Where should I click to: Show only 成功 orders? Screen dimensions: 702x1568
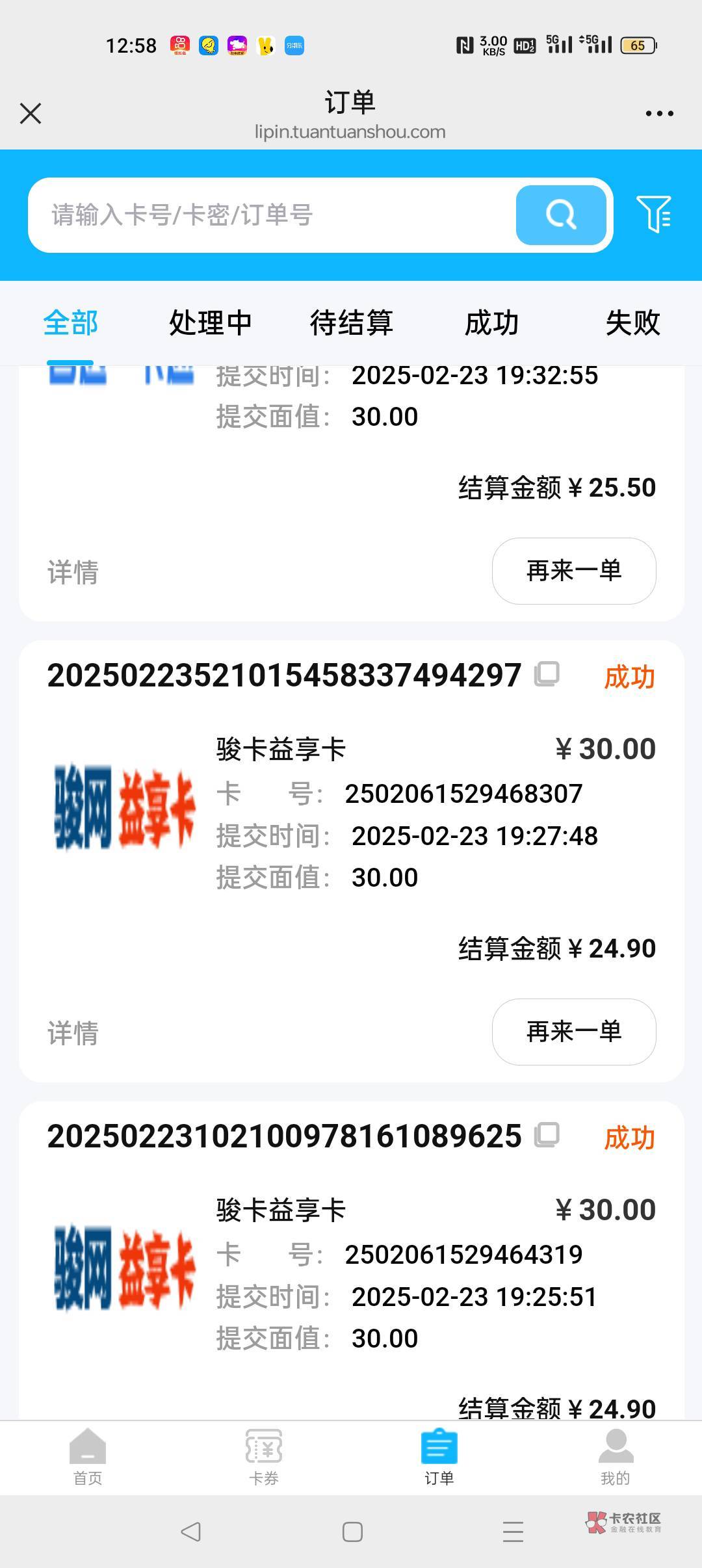pyautogui.click(x=491, y=323)
